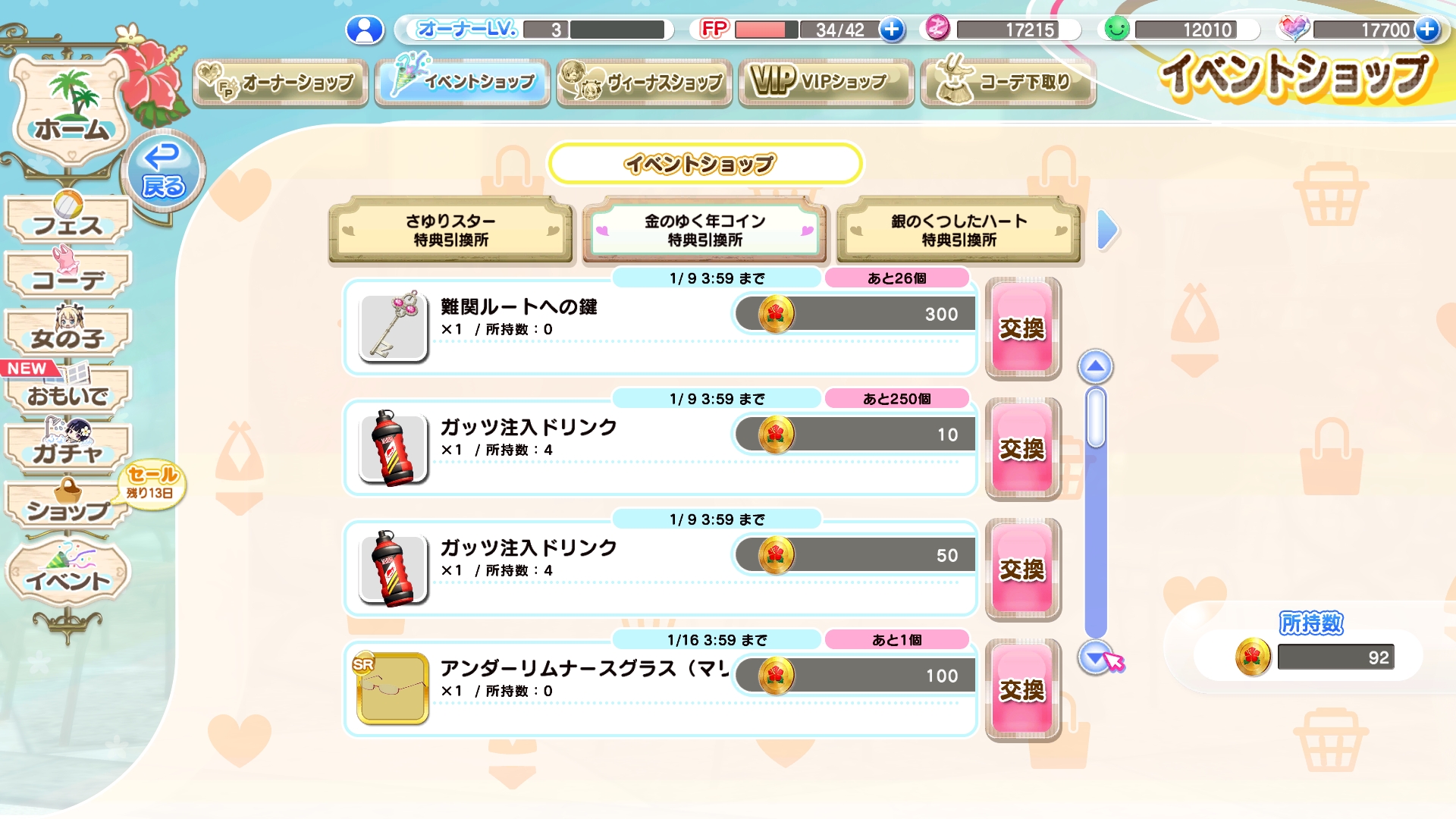Exchange for 難関ルートへの鍵

pos(1022,328)
